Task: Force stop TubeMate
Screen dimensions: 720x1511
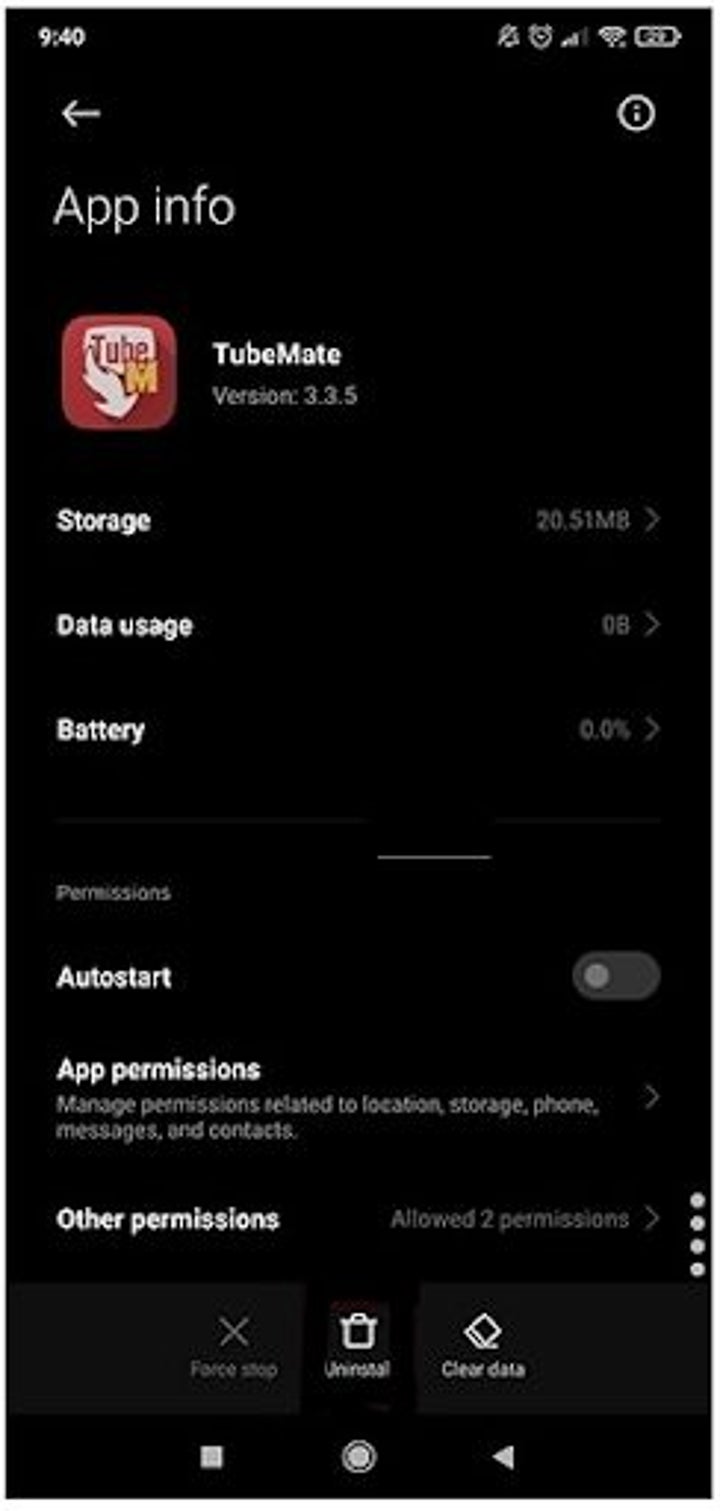Action: pos(234,1347)
